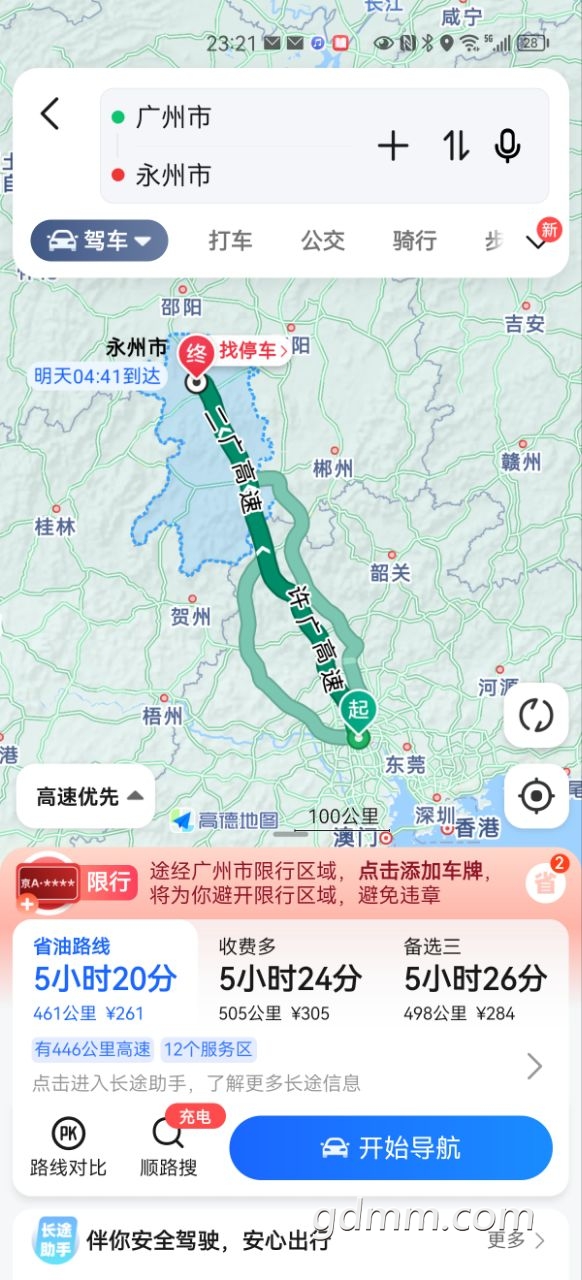
Task: Switch to the 打车 tab
Action: coord(231,240)
